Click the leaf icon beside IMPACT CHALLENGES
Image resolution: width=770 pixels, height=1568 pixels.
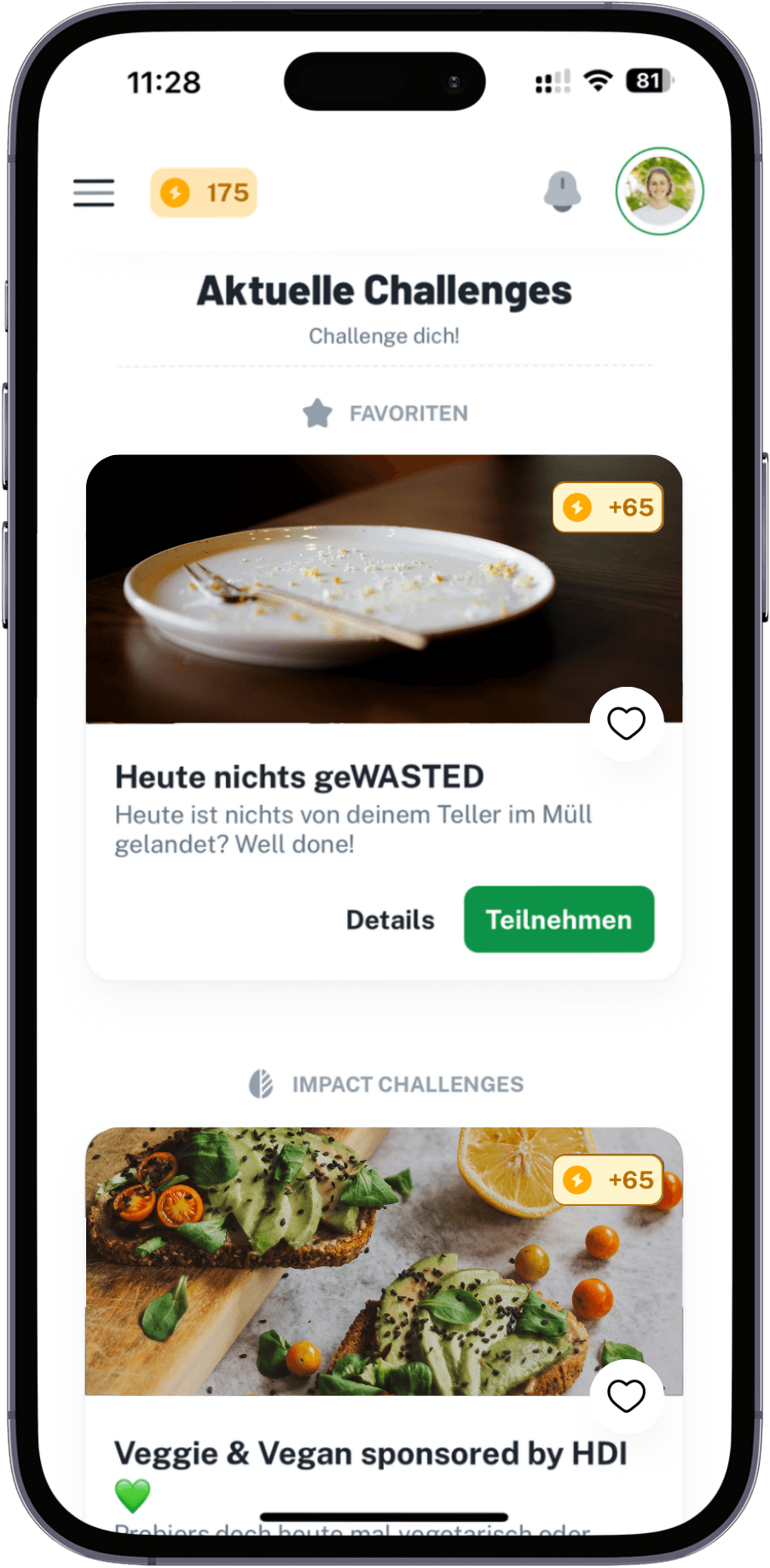(x=260, y=1084)
